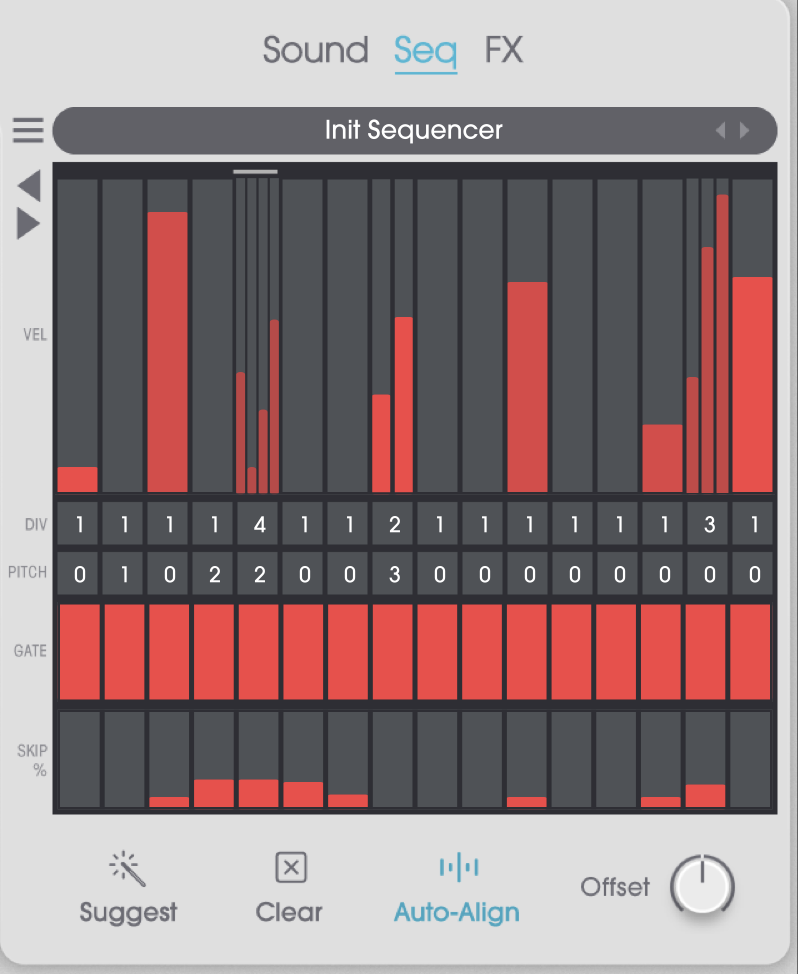Open the FX tab
Viewport: 798px width, 974px height.
(x=503, y=50)
